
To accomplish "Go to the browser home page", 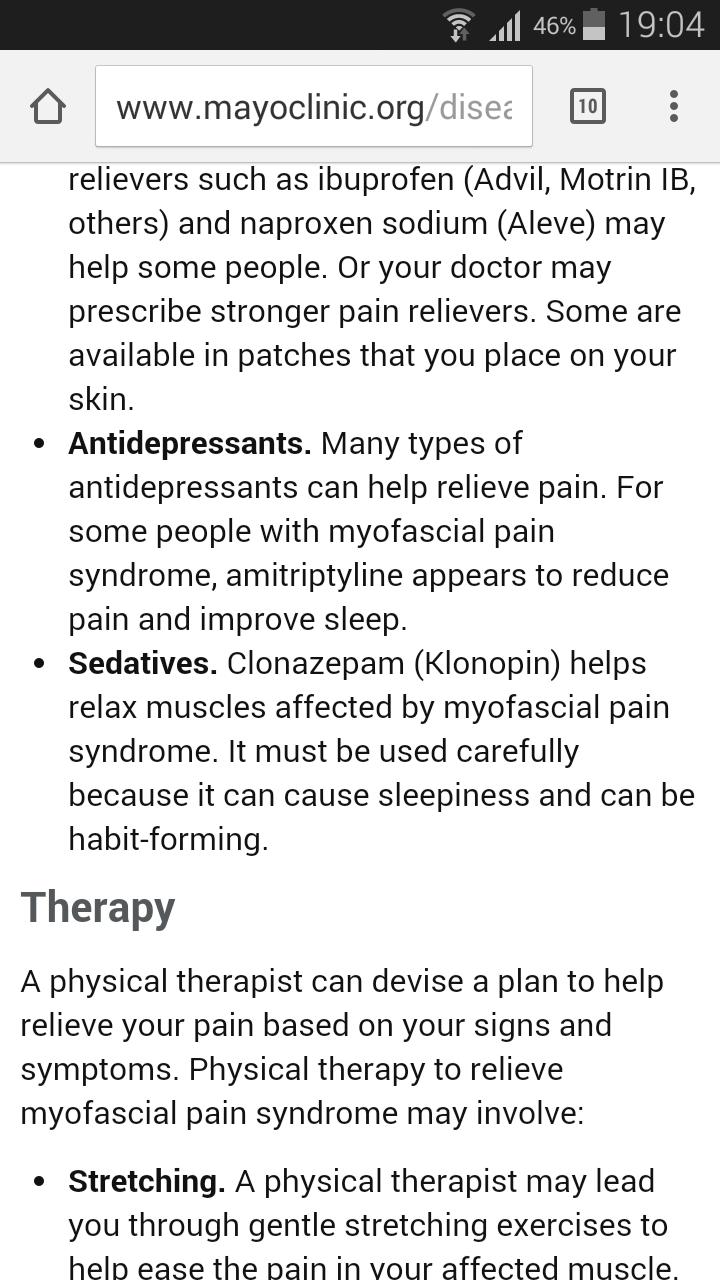I will tap(48, 106).
